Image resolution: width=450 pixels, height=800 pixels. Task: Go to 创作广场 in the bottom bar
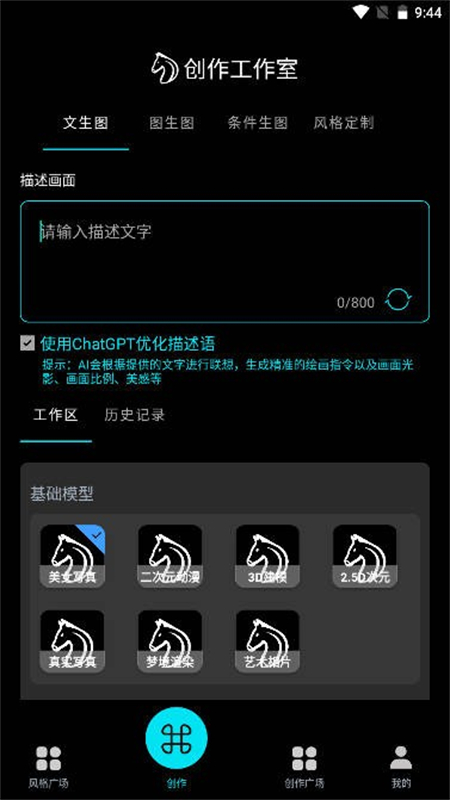(305, 766)
